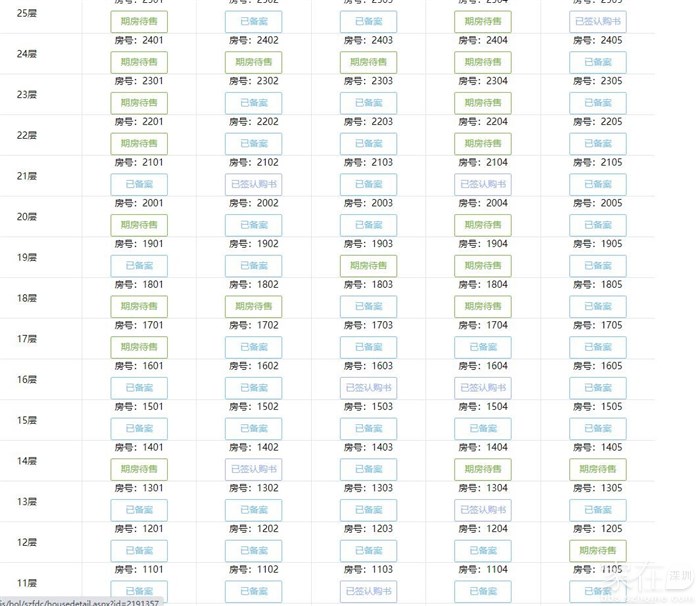Open room 1405's 期房待售 button

point(597,469)
